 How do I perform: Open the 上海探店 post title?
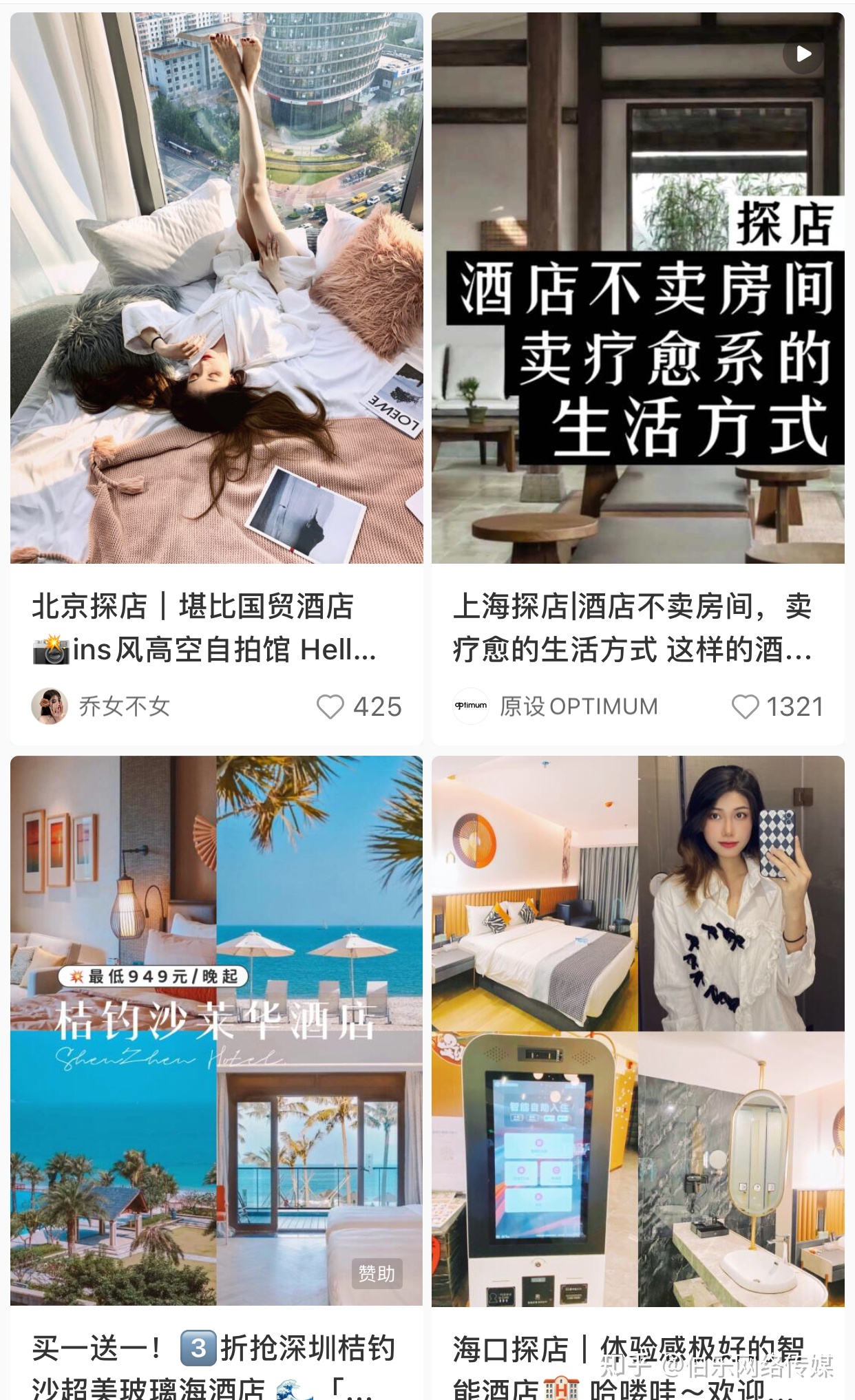coord(633,630)
